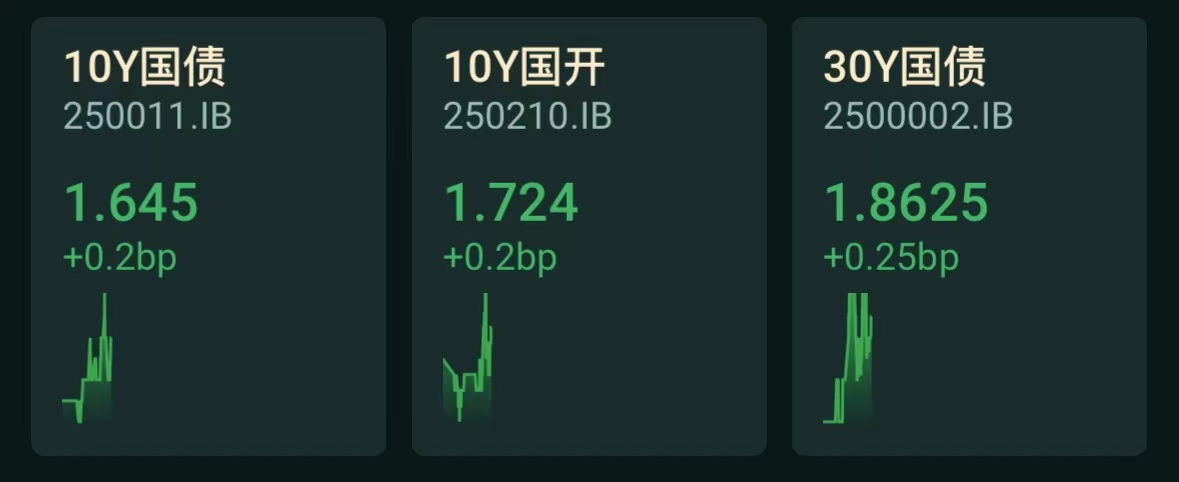Viewport: 1179px width, 482px height.
Task: Open the 30Y国债 2500002.IB card
Action: tap(969, 236)
